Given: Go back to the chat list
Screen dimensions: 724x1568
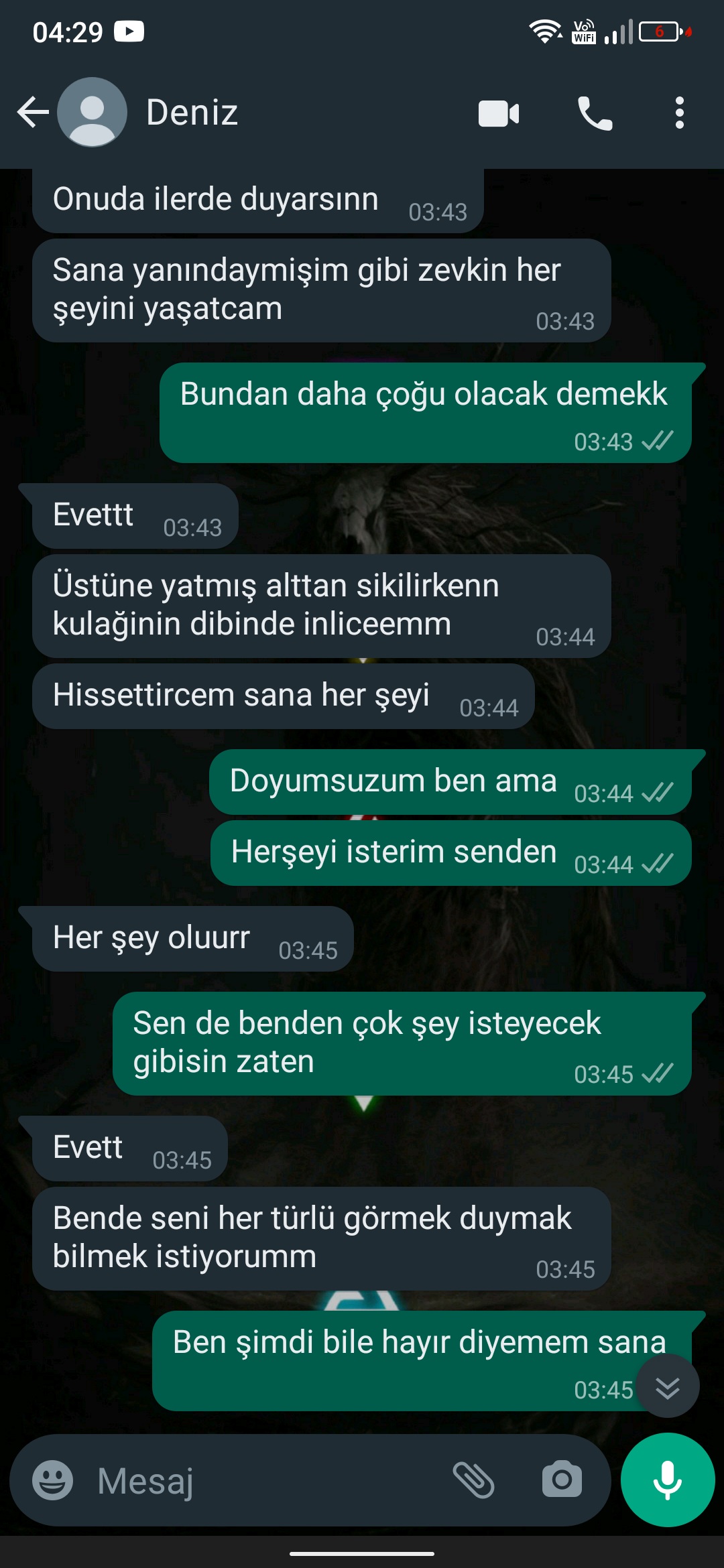Looking at the screenshot, I should [33, 112].
